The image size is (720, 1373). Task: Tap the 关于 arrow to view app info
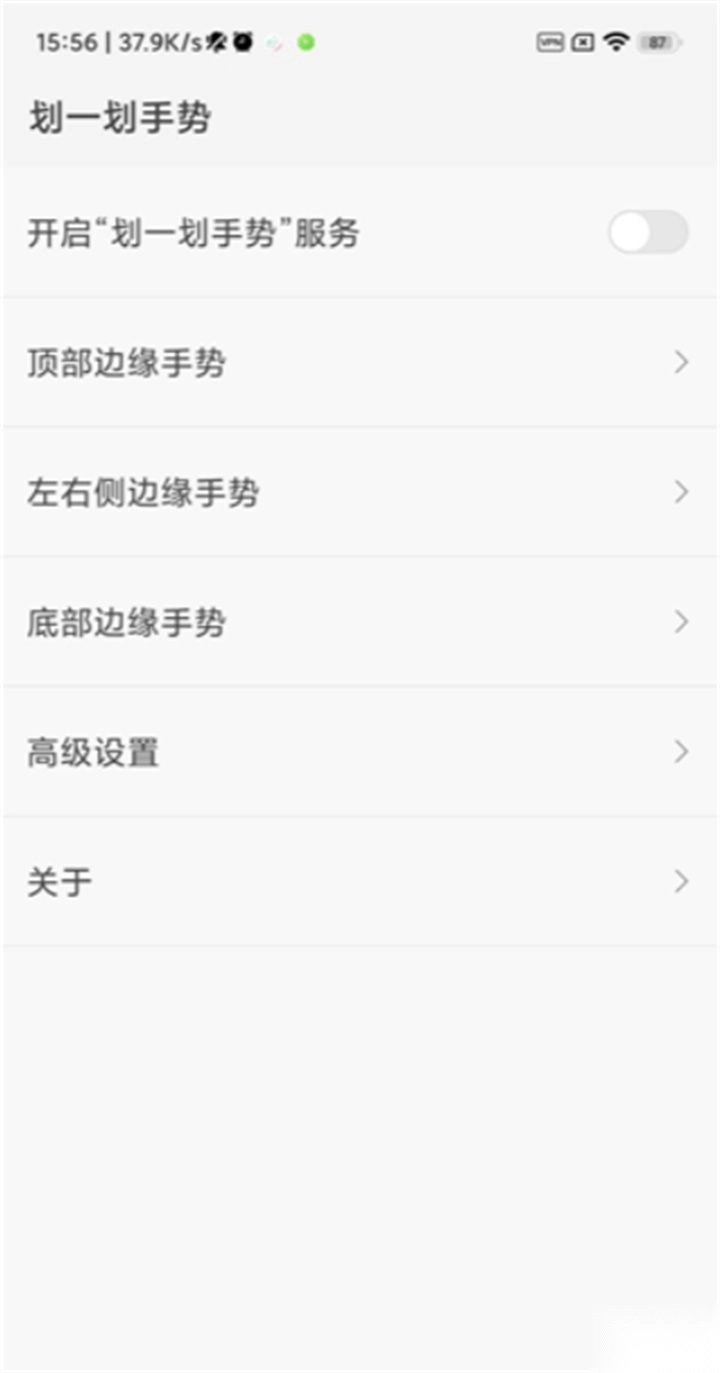coord(683,880)
